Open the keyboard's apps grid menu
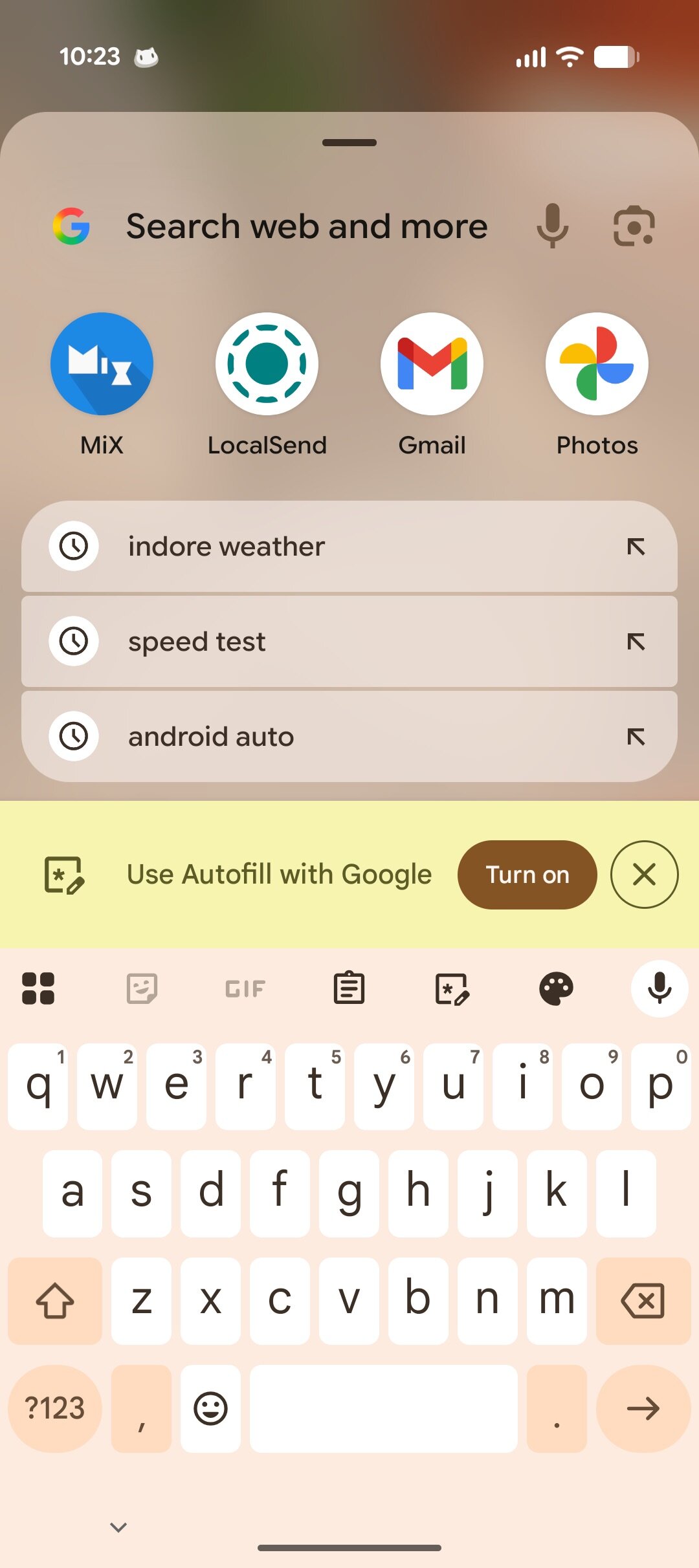 click(x=38, y=988)
